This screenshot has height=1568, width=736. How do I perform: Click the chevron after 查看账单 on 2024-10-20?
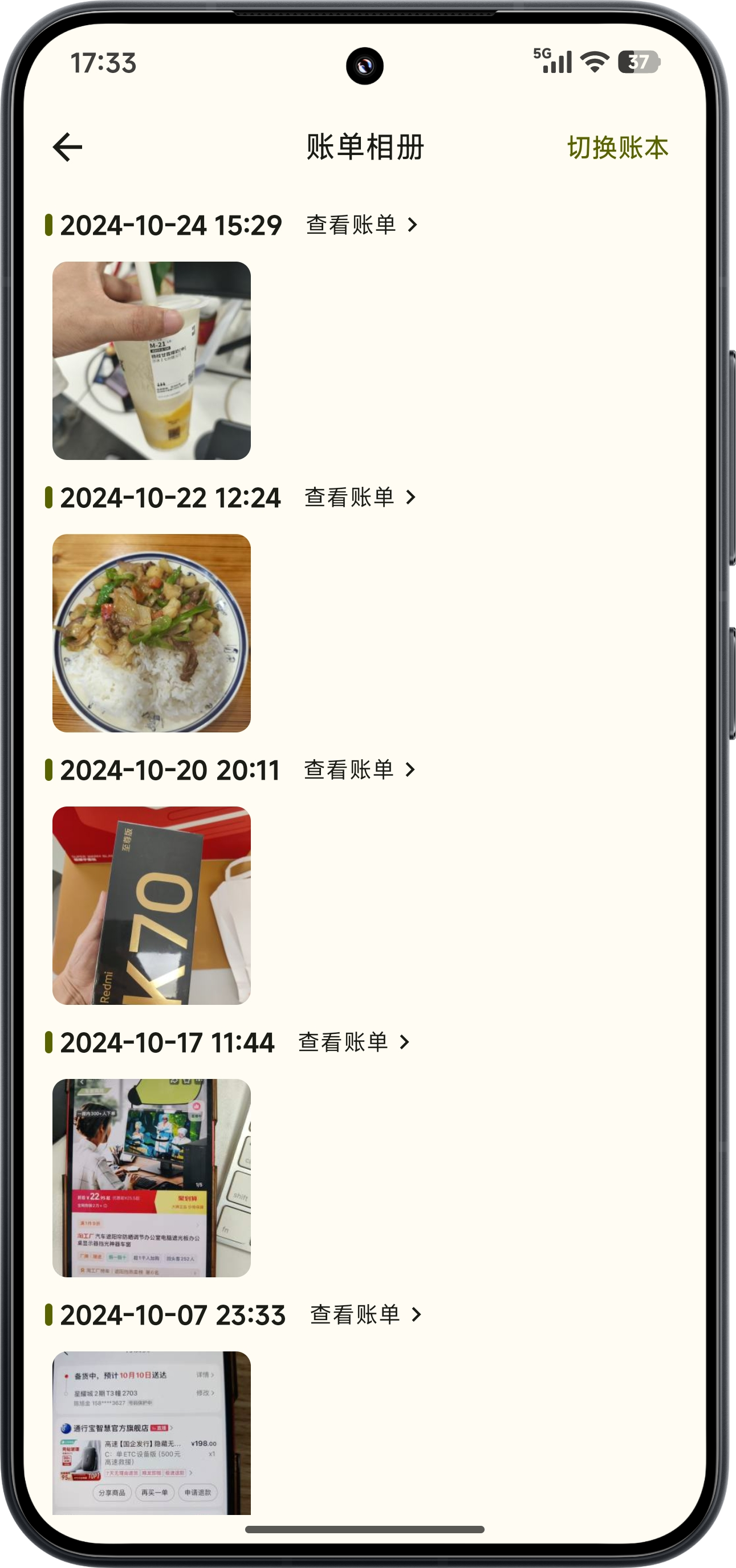point(412,769)
